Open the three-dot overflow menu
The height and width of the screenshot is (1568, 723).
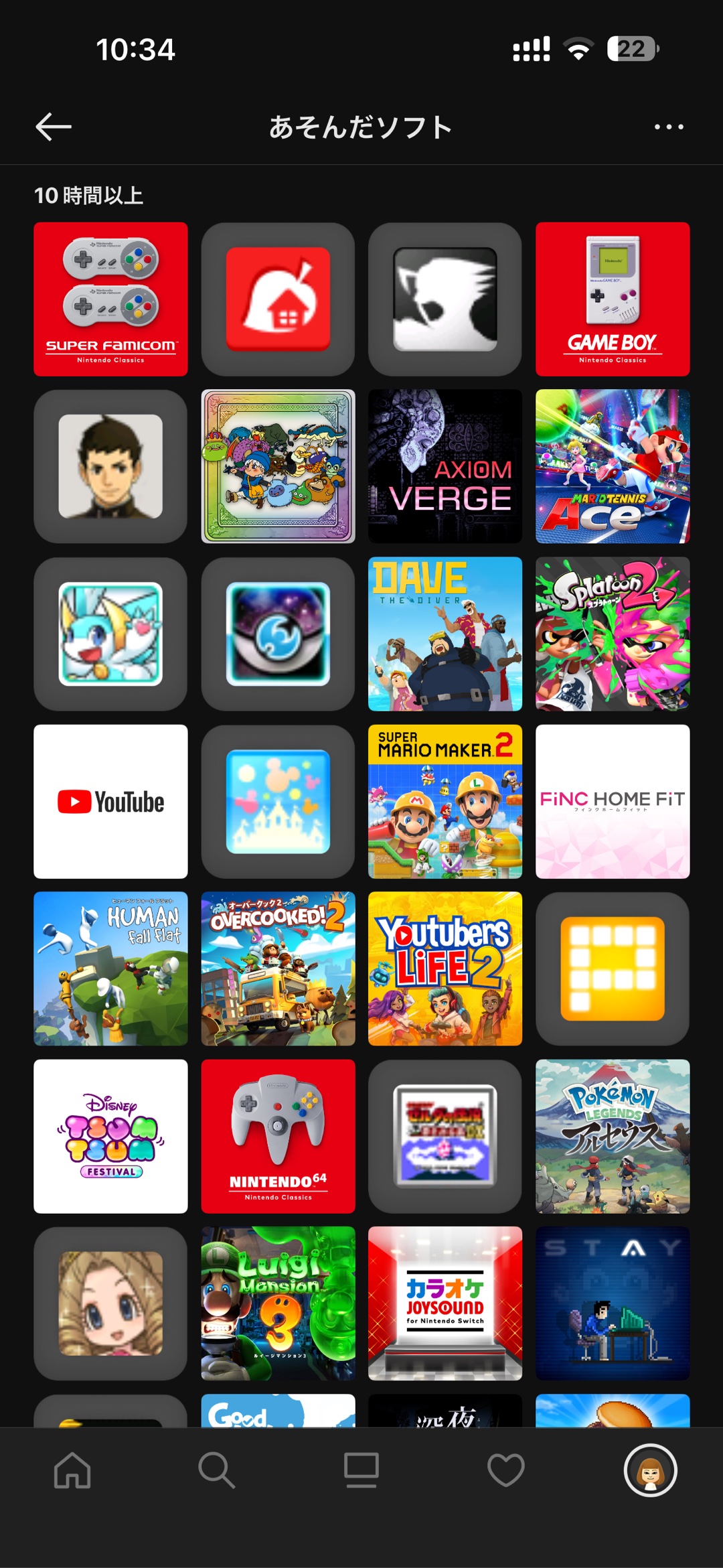(x=669, y=127)
